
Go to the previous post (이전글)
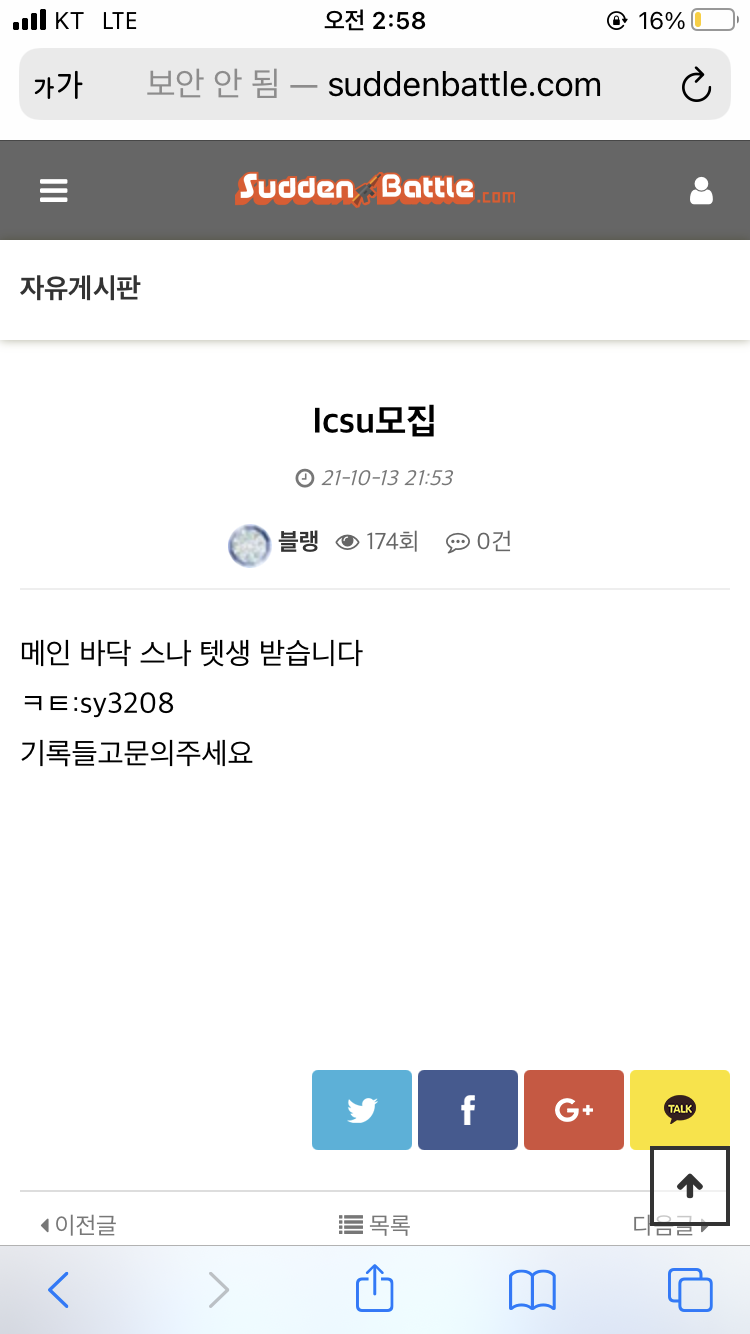(x=78, y=1224)
